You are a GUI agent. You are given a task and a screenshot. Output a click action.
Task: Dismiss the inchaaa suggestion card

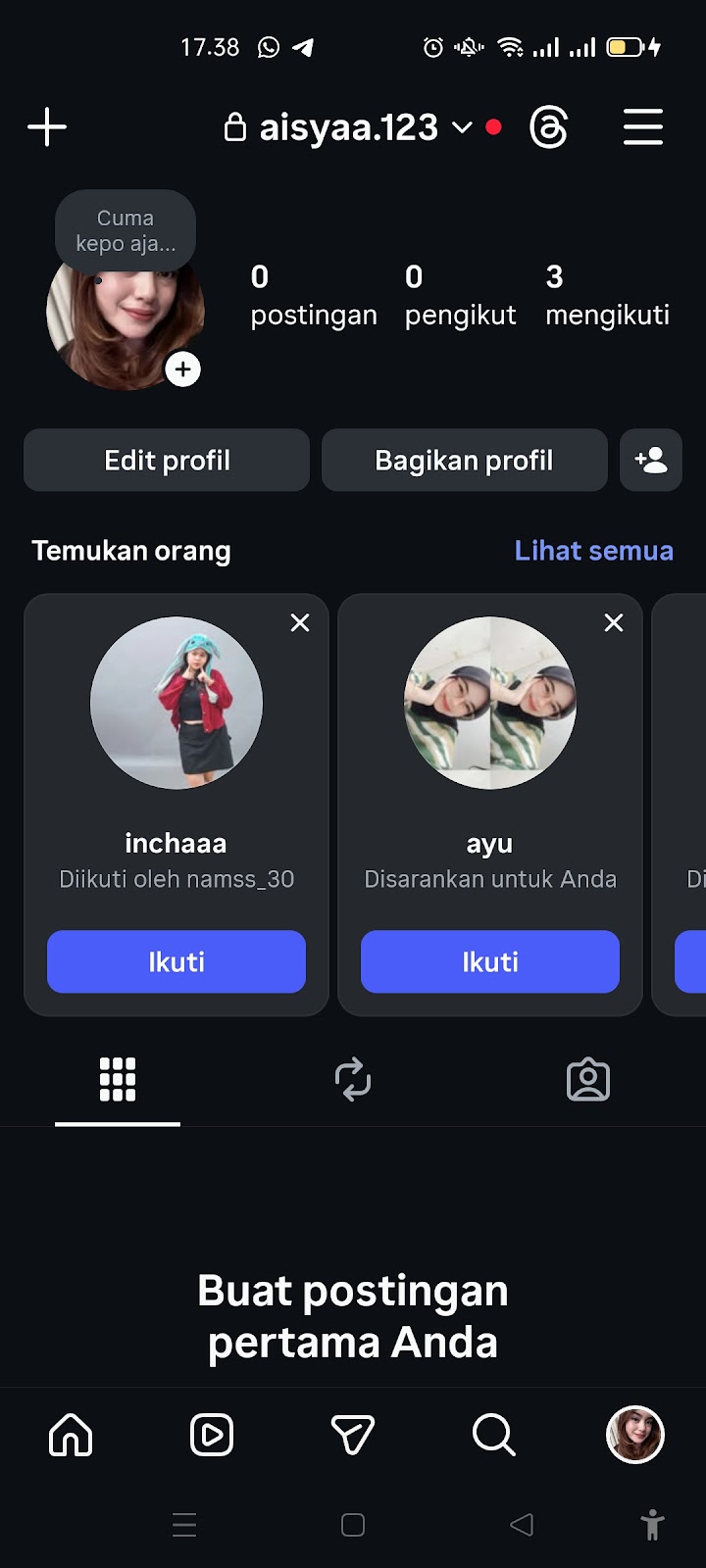(300, 623)
